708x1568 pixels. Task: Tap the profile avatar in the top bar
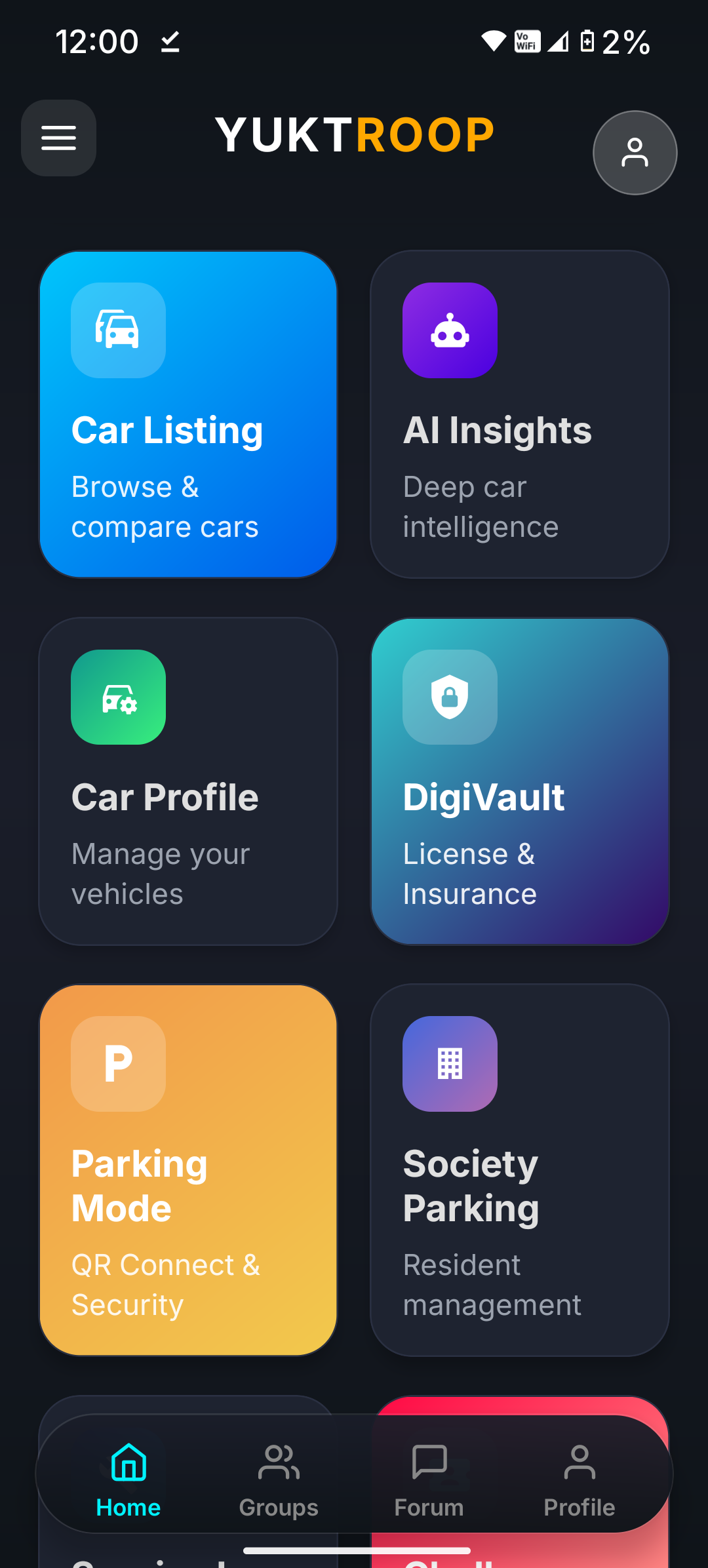pyautogui.click(x=633, y=151)
